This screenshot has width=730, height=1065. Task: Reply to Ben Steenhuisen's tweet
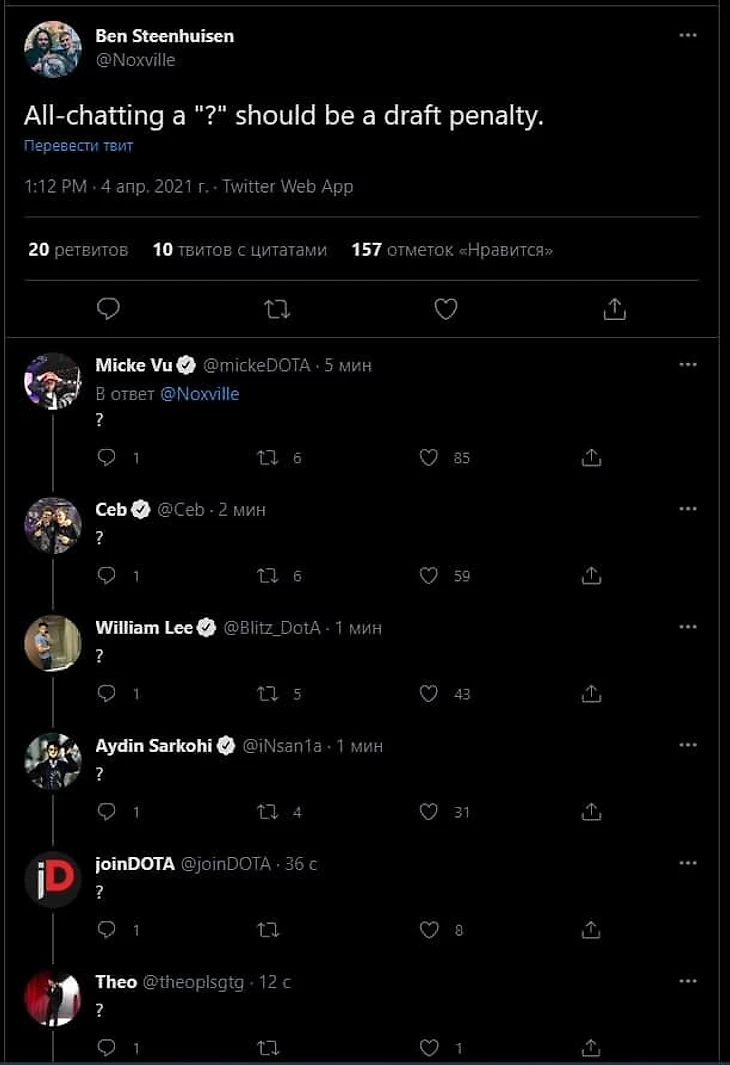[109, 309]
